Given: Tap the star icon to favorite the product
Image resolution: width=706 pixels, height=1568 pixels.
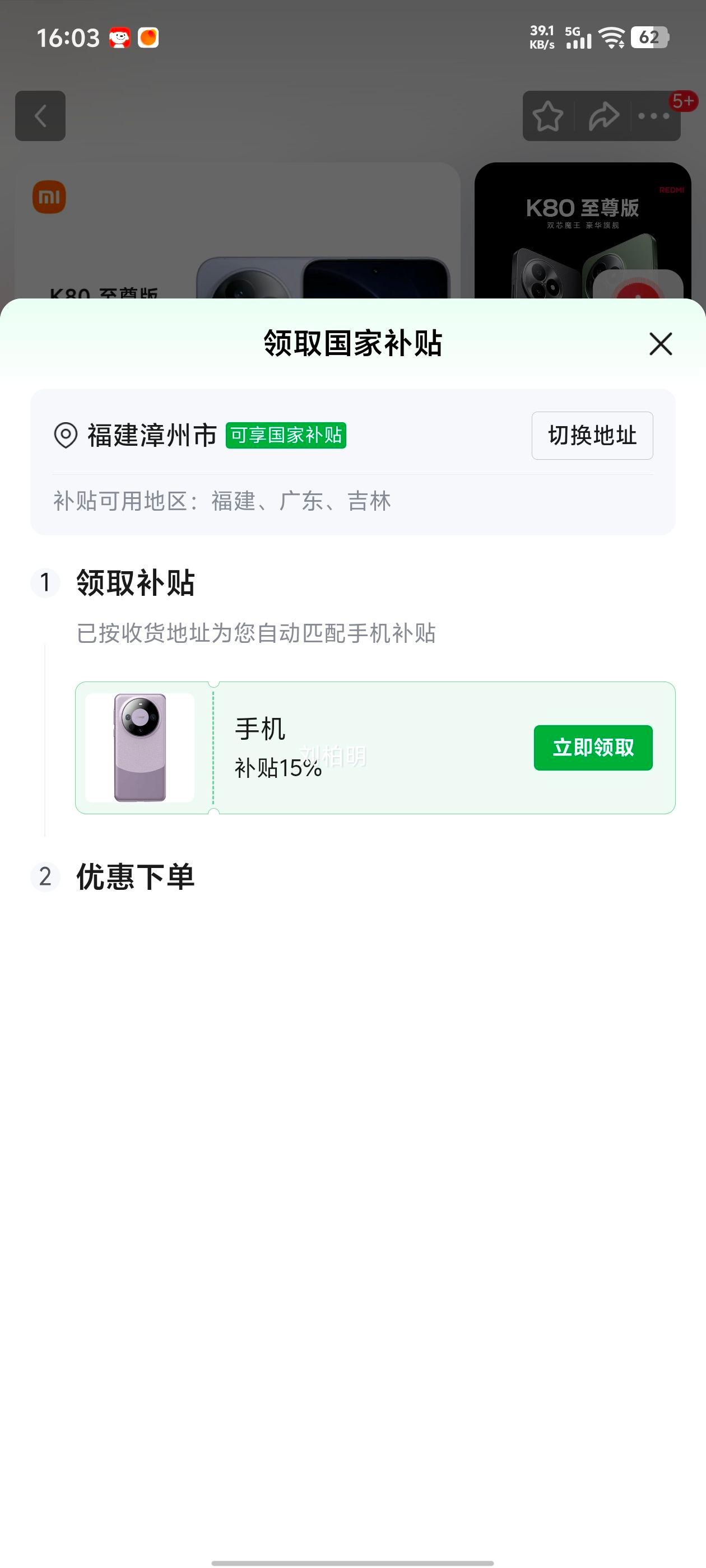Looking at the screenshot, I should (x=547, y=116).
